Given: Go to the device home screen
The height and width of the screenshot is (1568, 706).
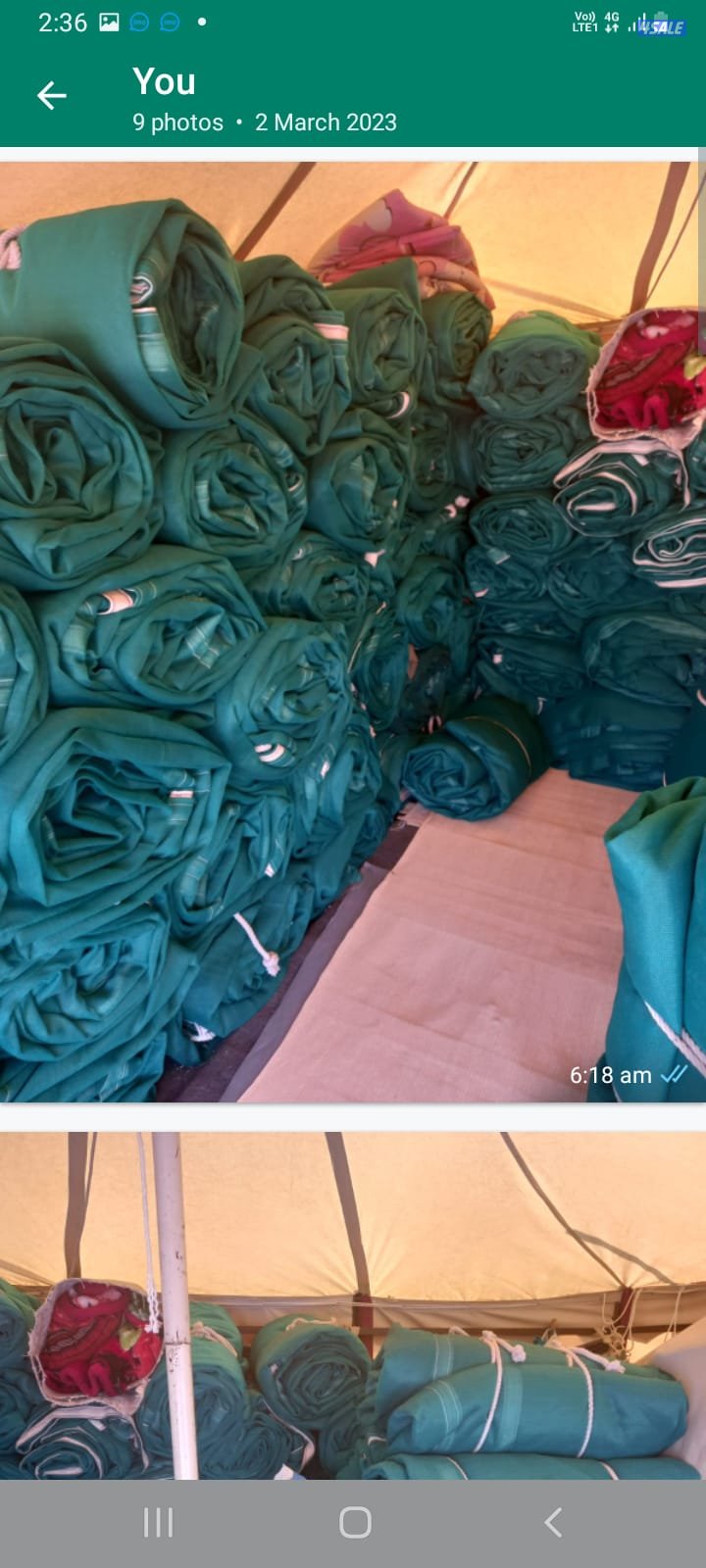Looking at the screenshot, I should (x=355, y=1522).
